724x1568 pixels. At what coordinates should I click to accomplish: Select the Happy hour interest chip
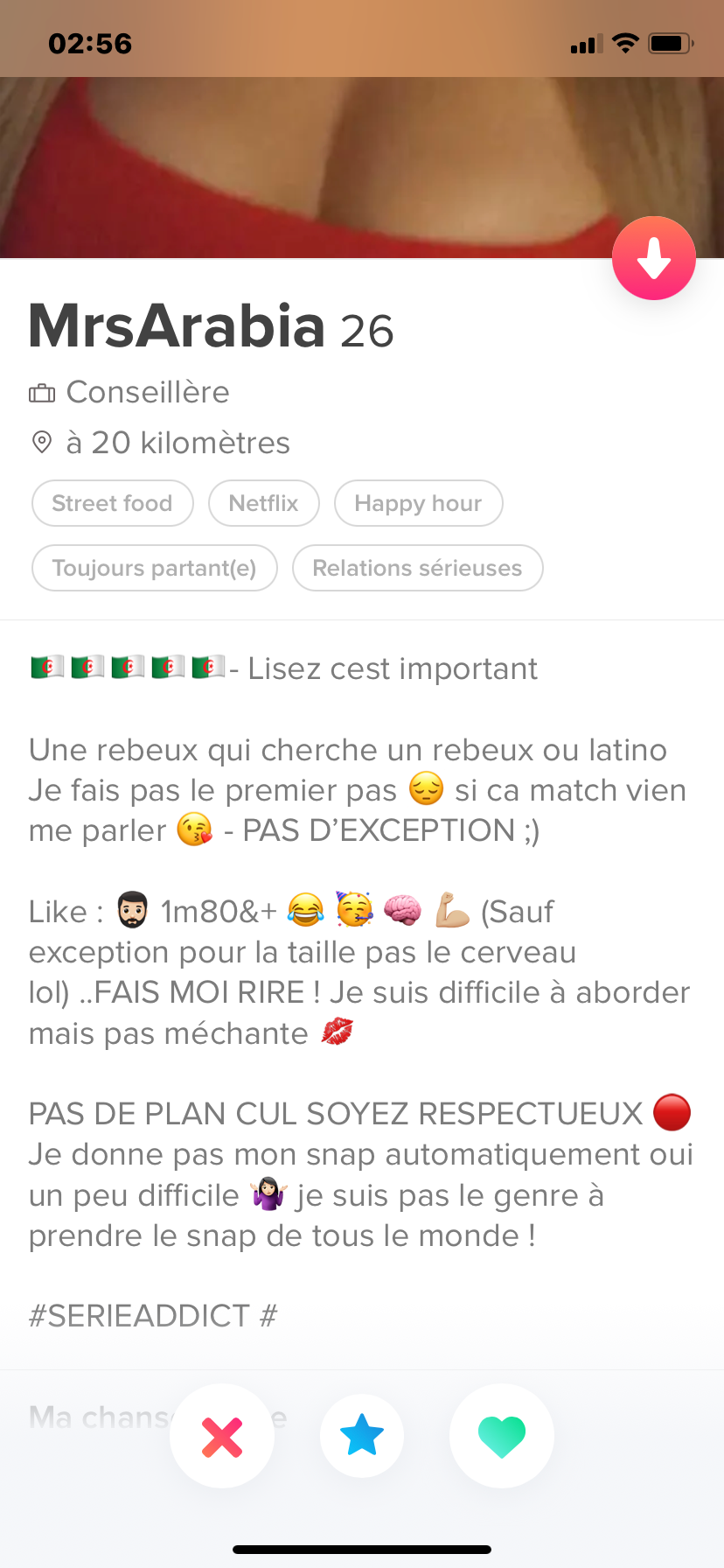[x=419, y=503]
